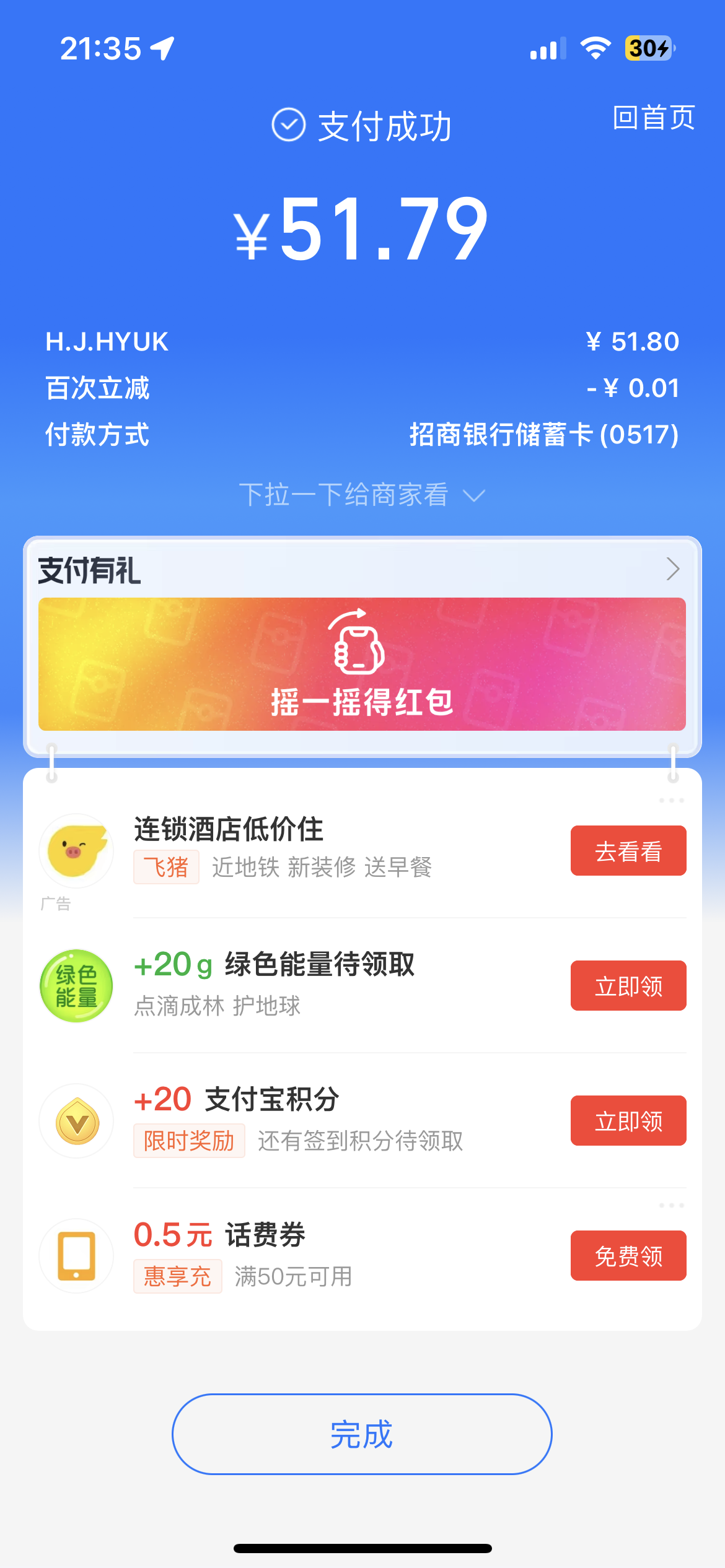
Task: Open 支付有礼 arrow
Action: pyautogui.click(x=672, y=568)
